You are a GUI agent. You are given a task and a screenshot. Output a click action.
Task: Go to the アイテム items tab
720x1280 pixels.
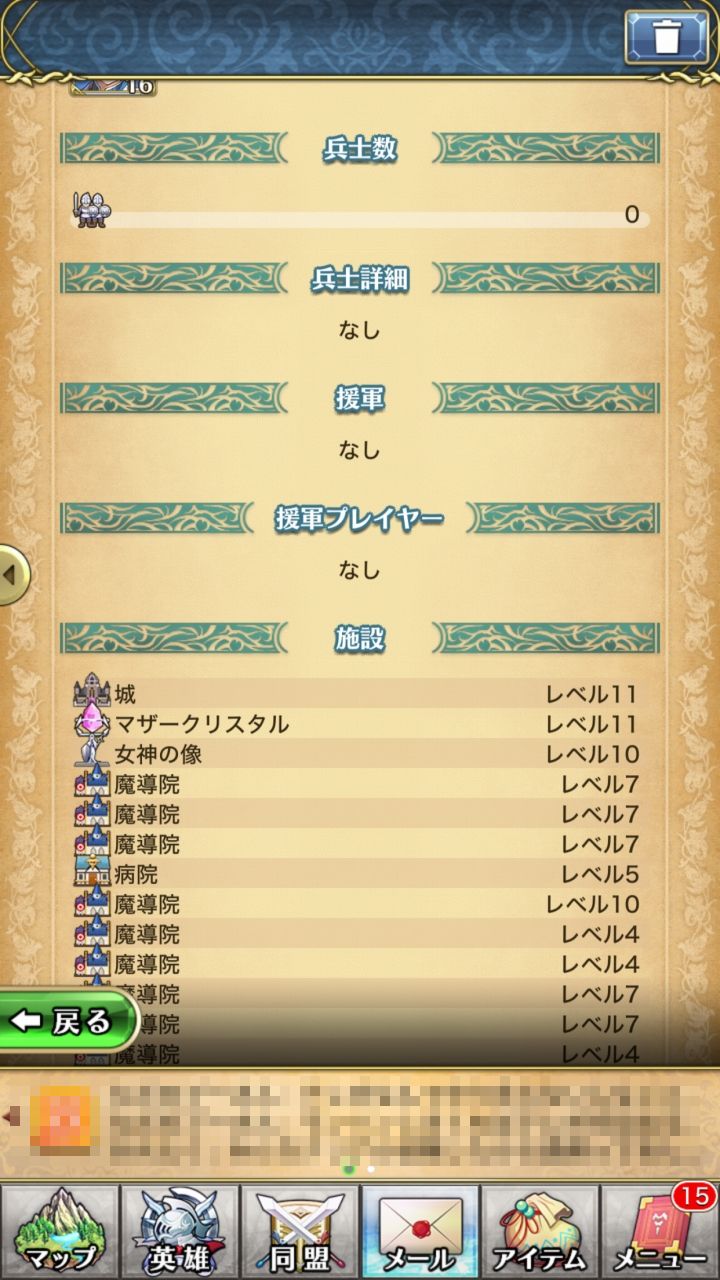tap(540, 1232)
